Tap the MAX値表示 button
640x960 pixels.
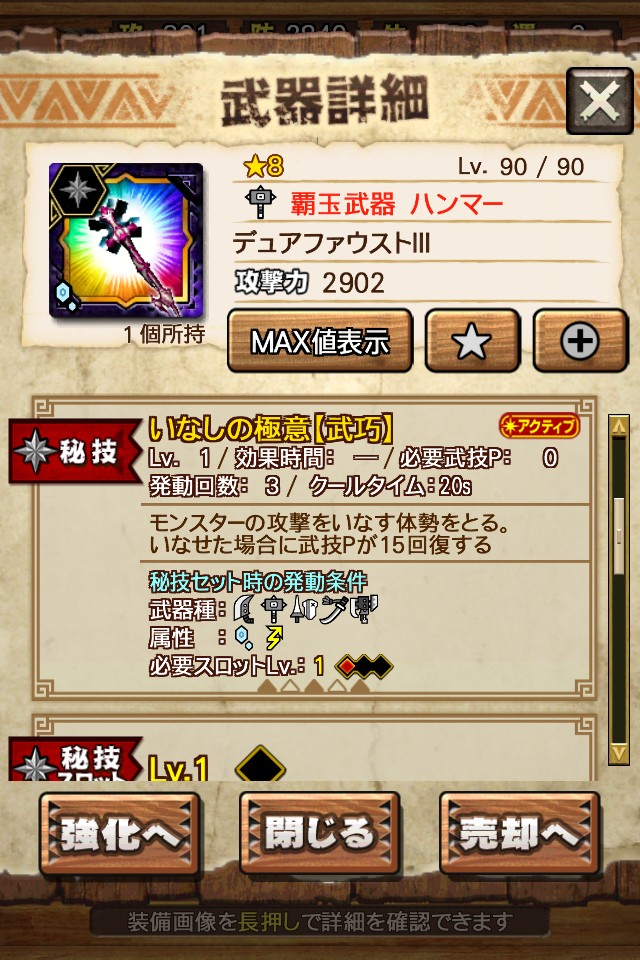coord(320,341)
